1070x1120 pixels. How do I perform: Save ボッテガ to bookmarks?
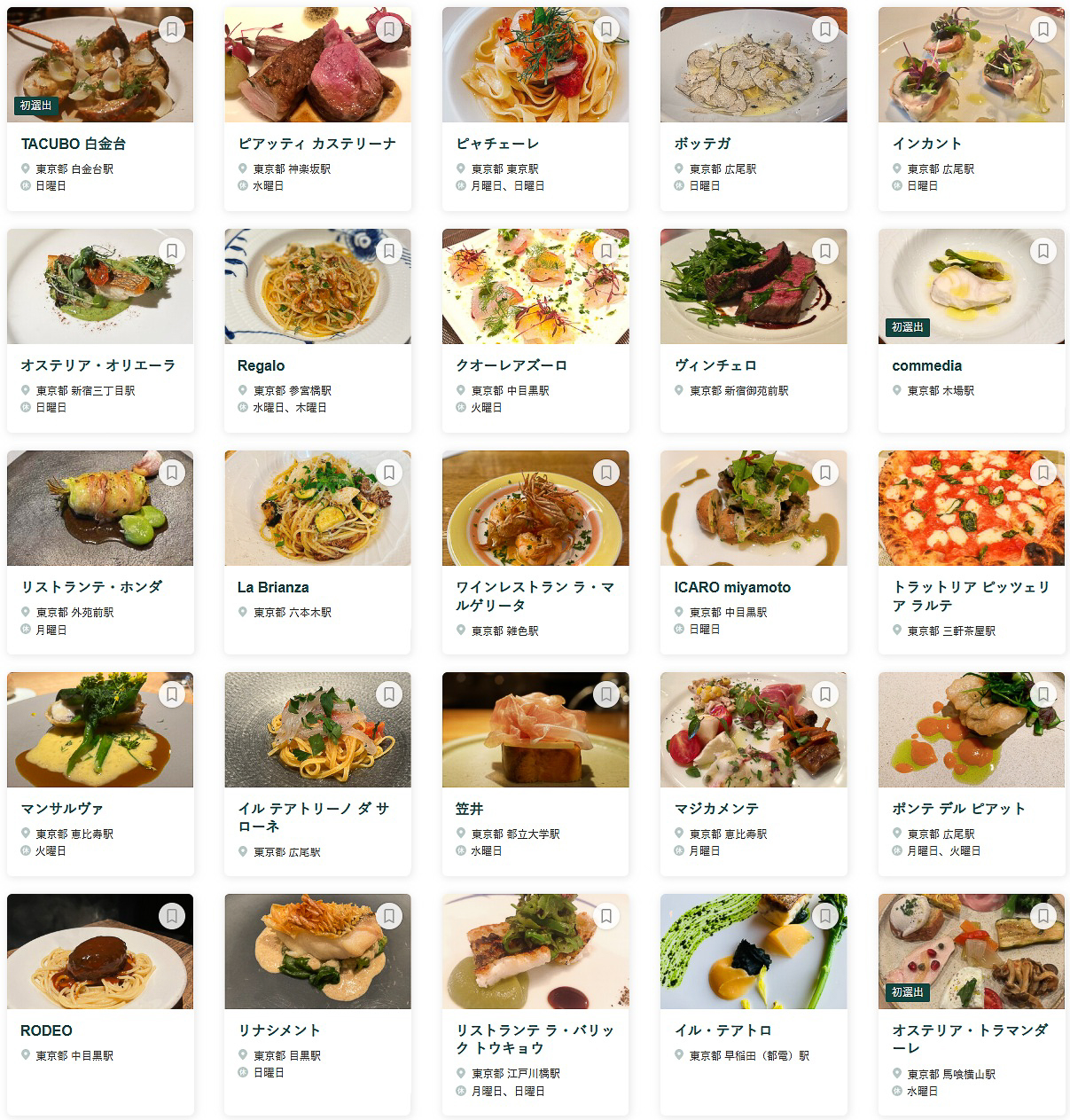pyautogui.click(x=824, y=29)
